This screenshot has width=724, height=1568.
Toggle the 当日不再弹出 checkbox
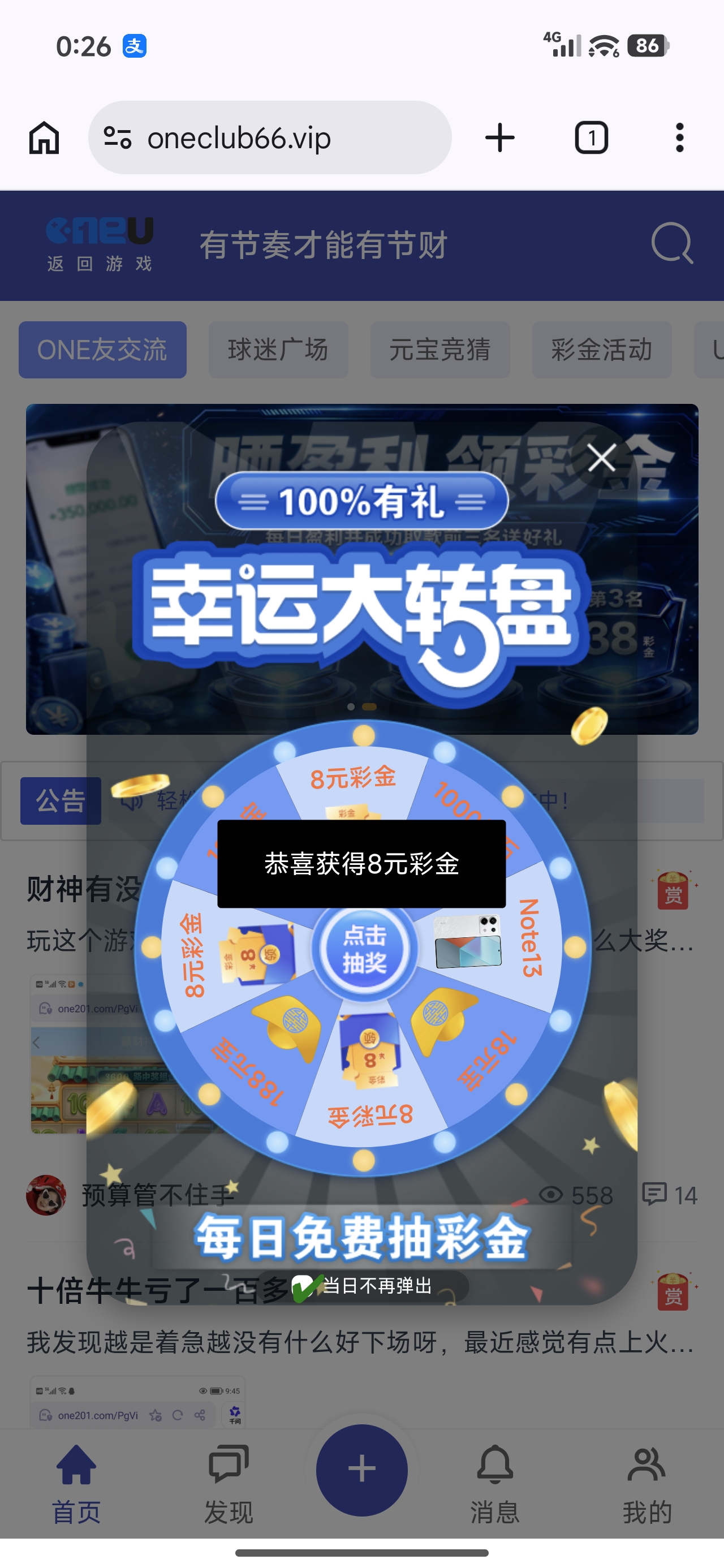tap(303, 1286)
